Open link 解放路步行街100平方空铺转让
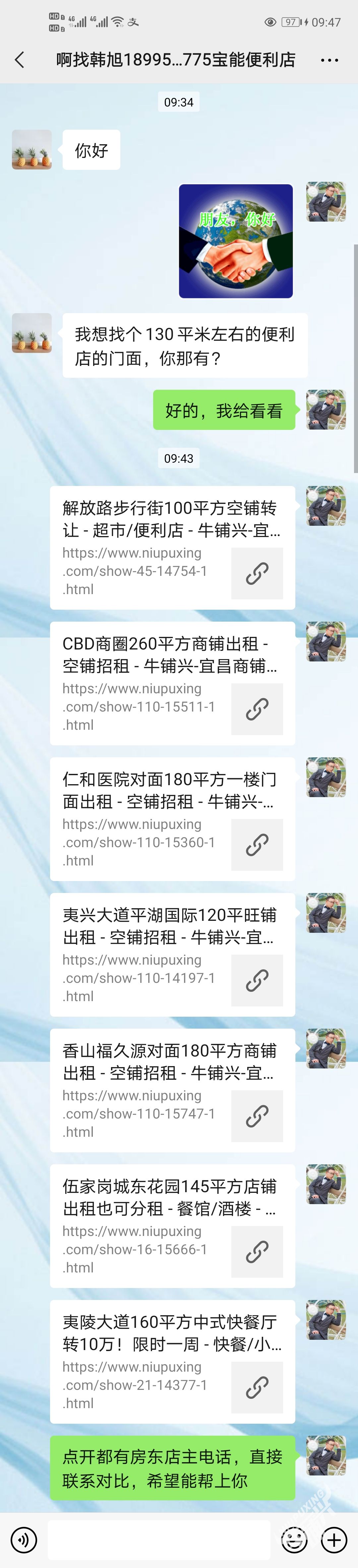This screenshot has height=1568, width=358. click(172, 547)
